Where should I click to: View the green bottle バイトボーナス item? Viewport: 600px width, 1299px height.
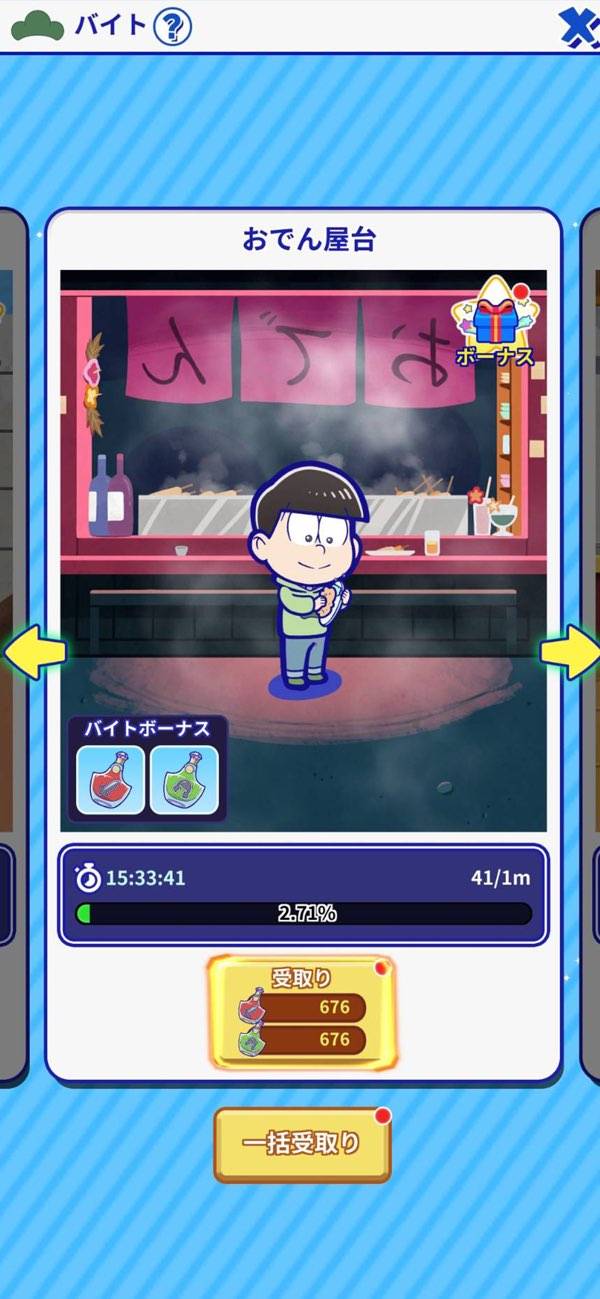tap(184, 779)
